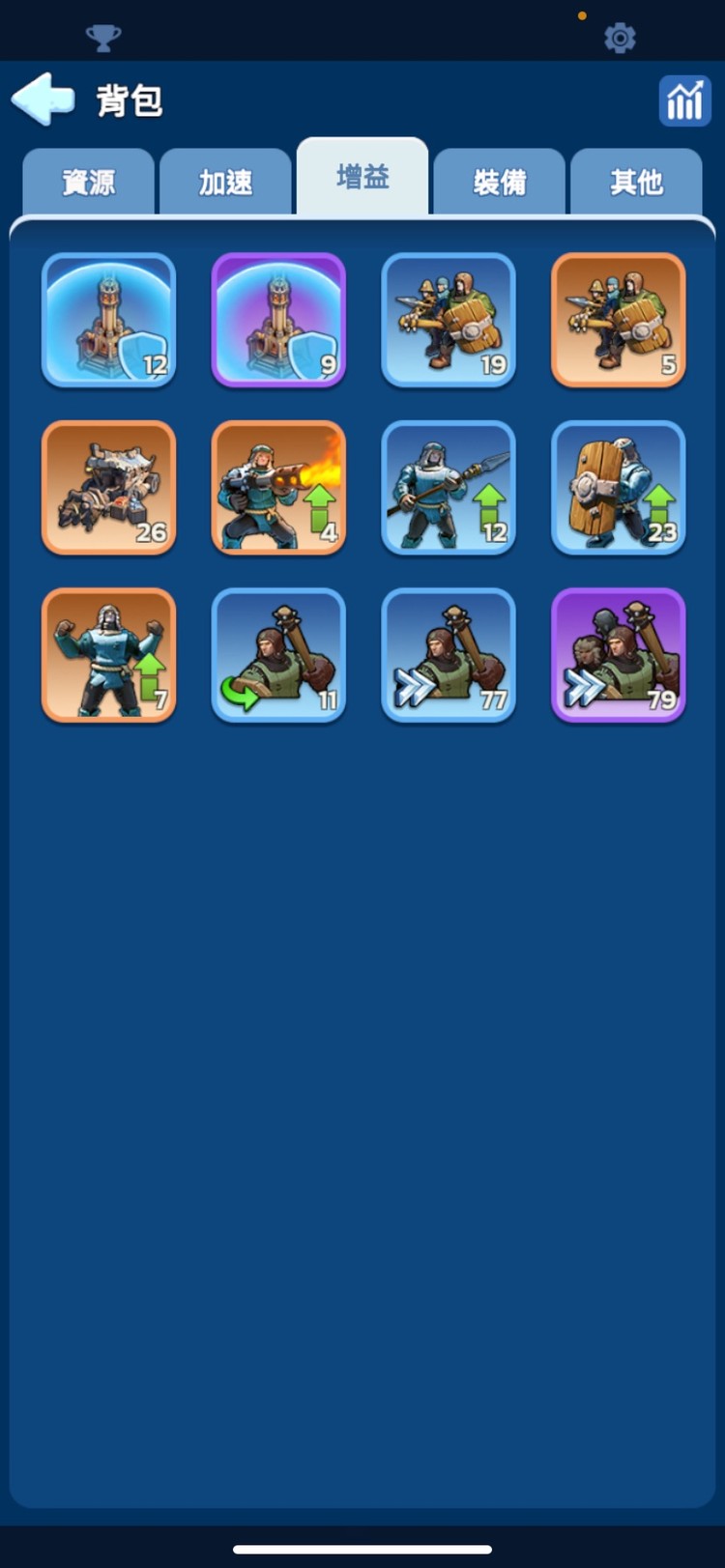This screenshot has height=1568, width=725.
Task: Select the blue shield tower item with 12
Action: point(108,320)
